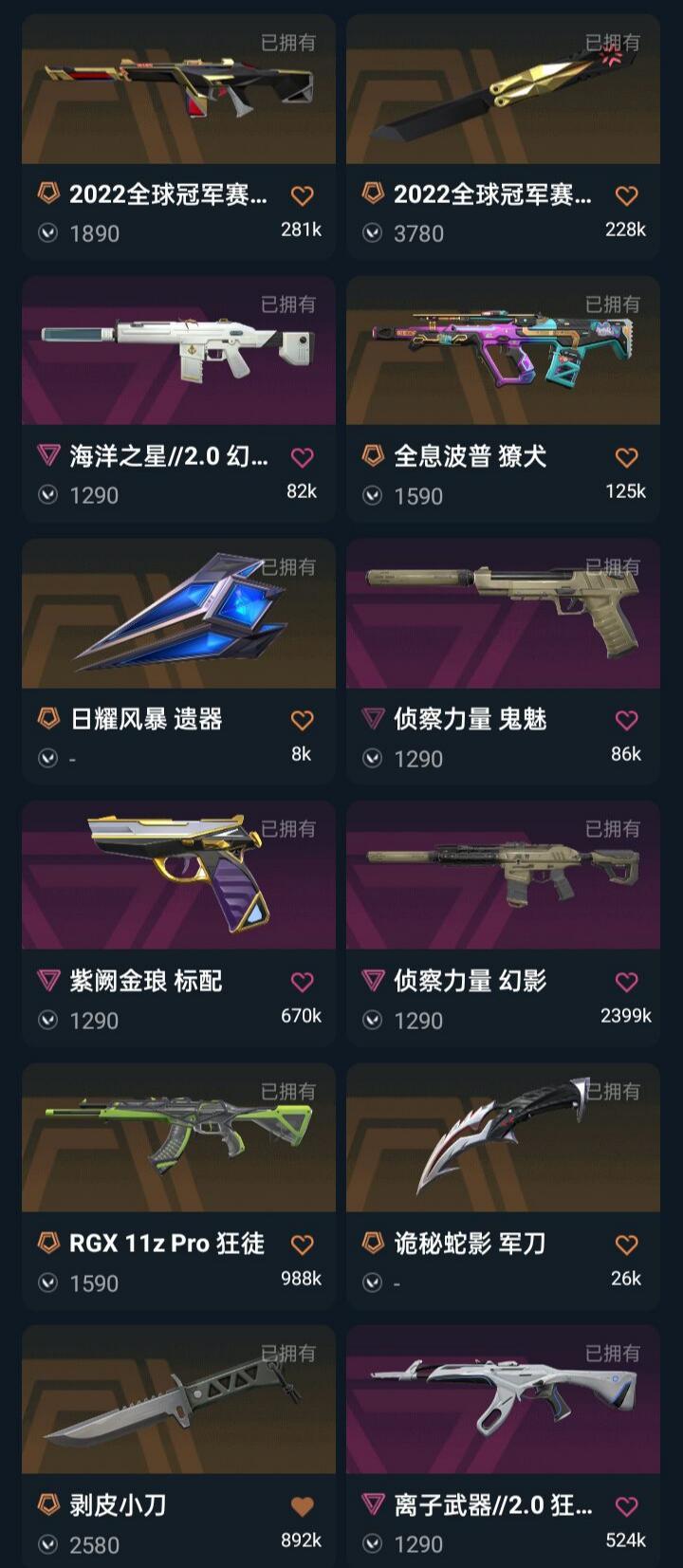
Task: Favorite the 日耀风暴 遗器 item
Action: point(302,721)
